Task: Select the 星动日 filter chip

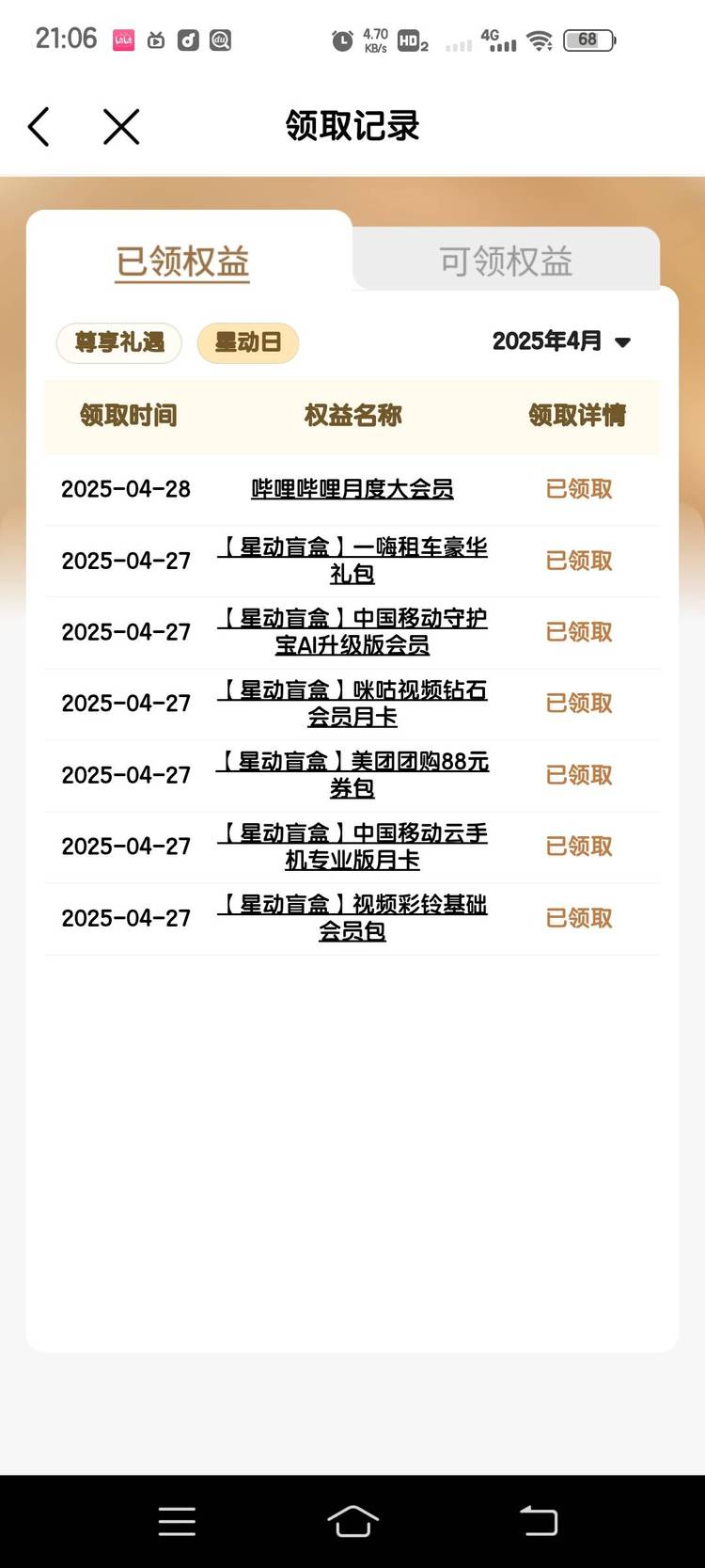Action: click(x=248, y=342)
